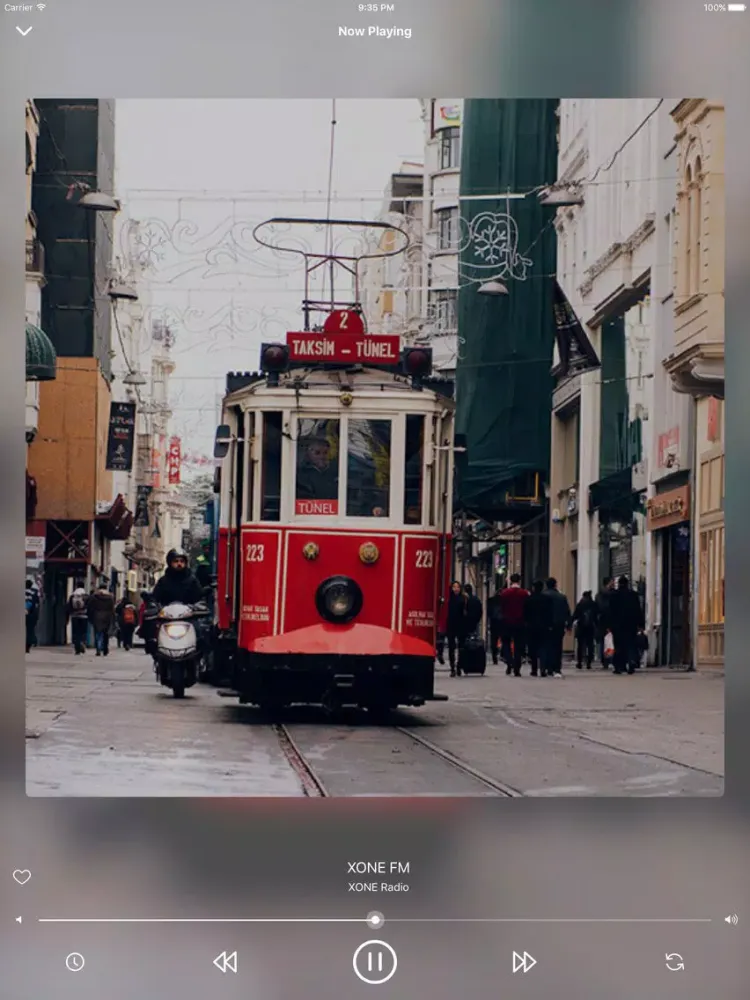The image size is (750, 1000).
Task: Open the sleep timer
Action: click(75, 962)
